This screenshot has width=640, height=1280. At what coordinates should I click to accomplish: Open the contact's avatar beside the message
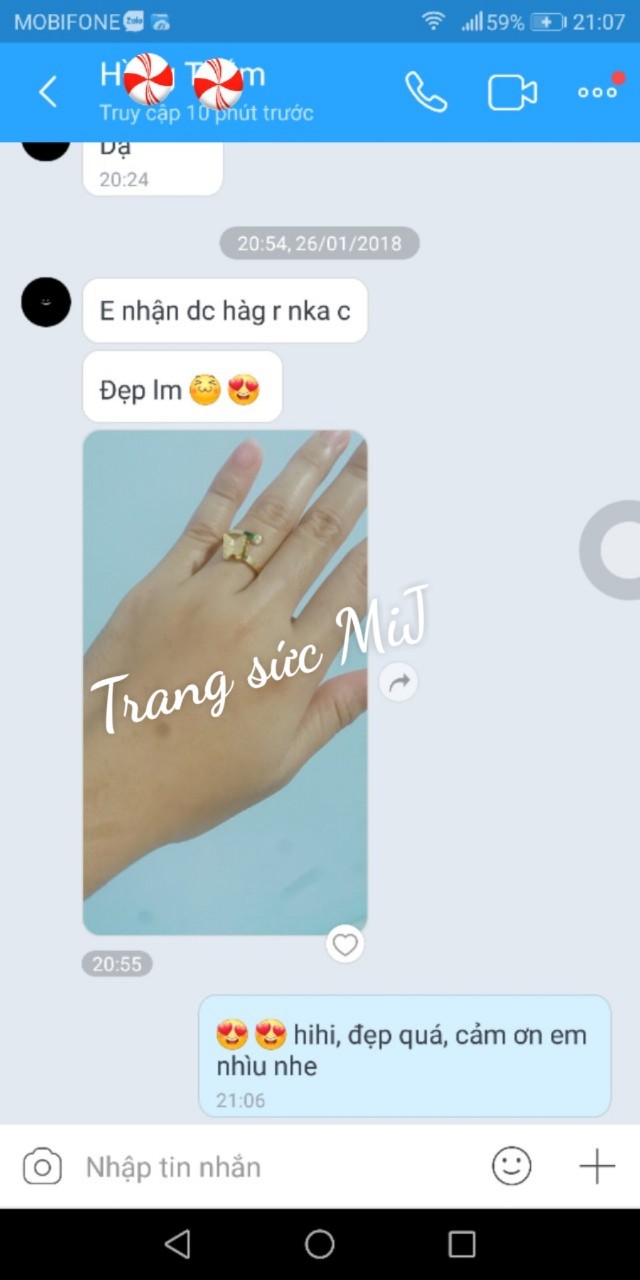[x=46, y=302]
